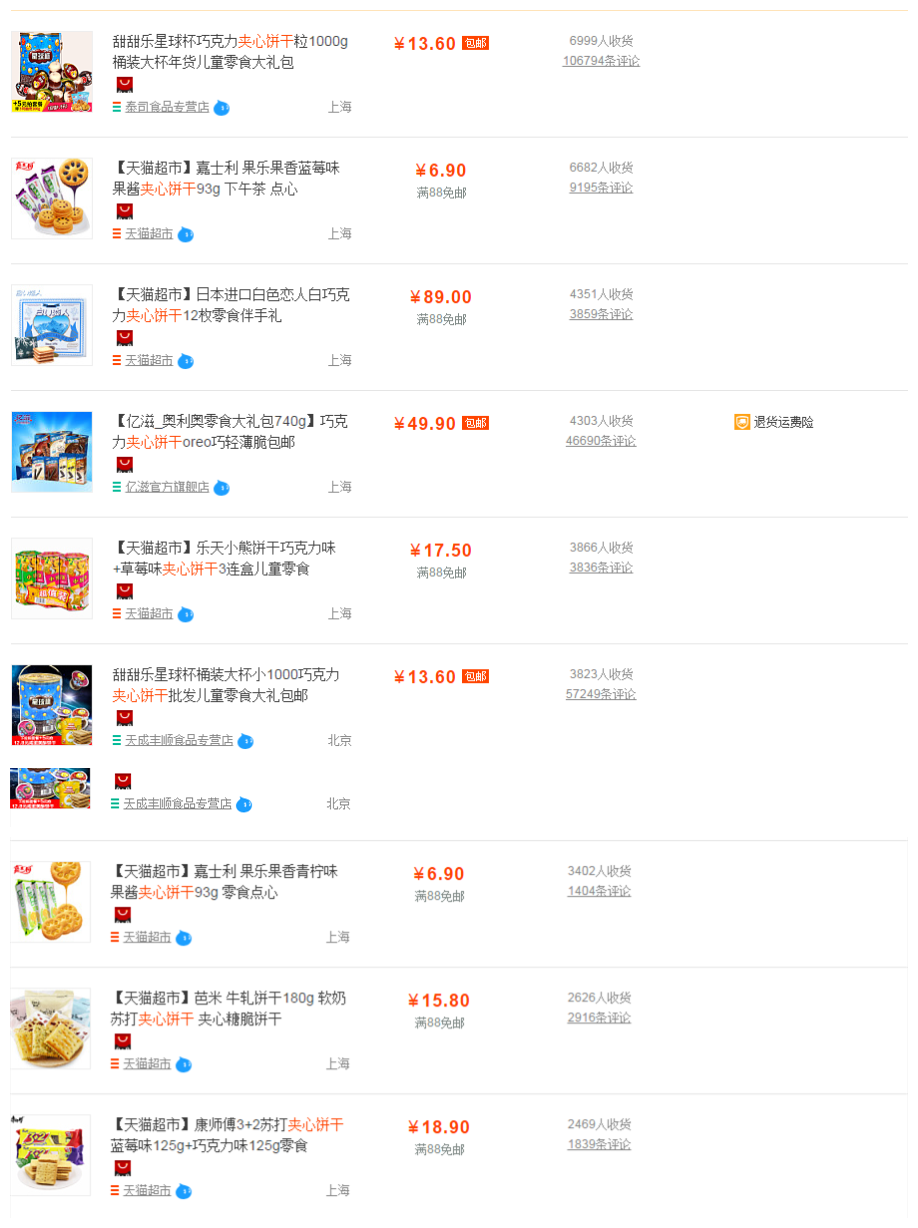This screenshot has height=1228, width=918.
Task: View the 57249条评论 reviews link
Action: [601, 694]
